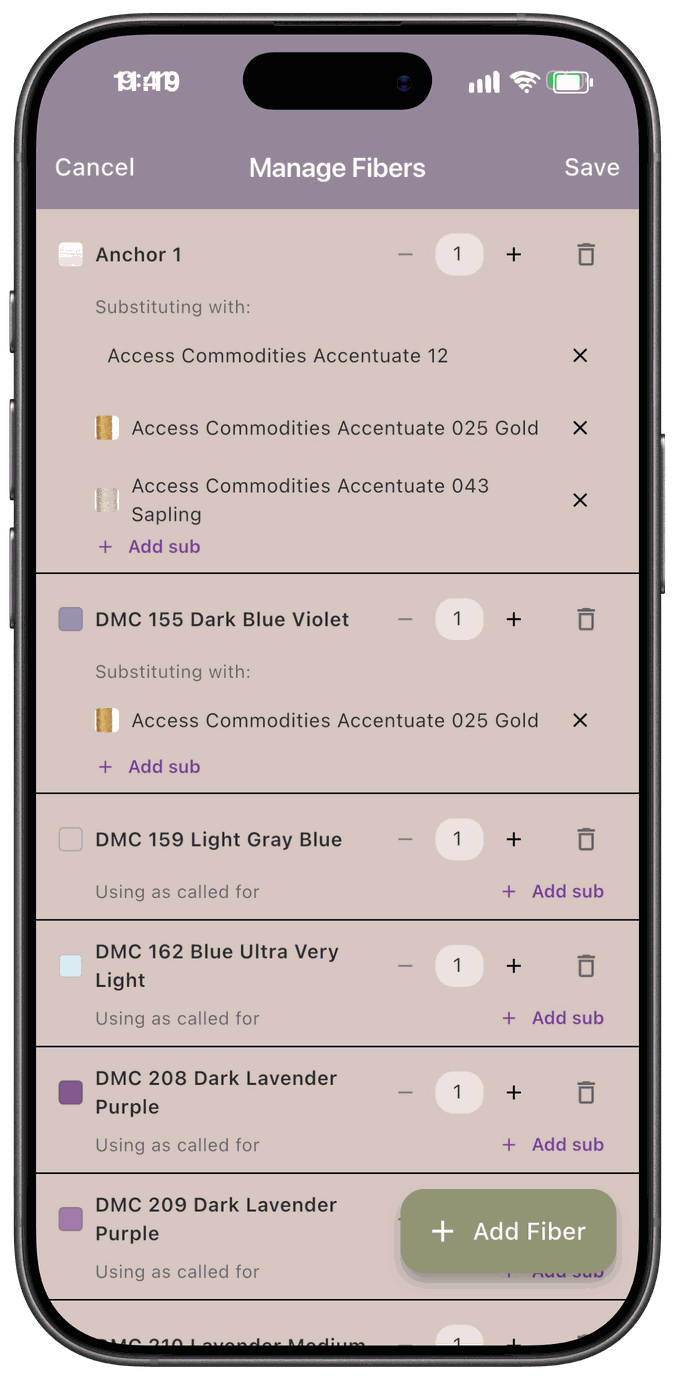
Task: Delete the Anchor 1 fiber
Action: point(586,255)
